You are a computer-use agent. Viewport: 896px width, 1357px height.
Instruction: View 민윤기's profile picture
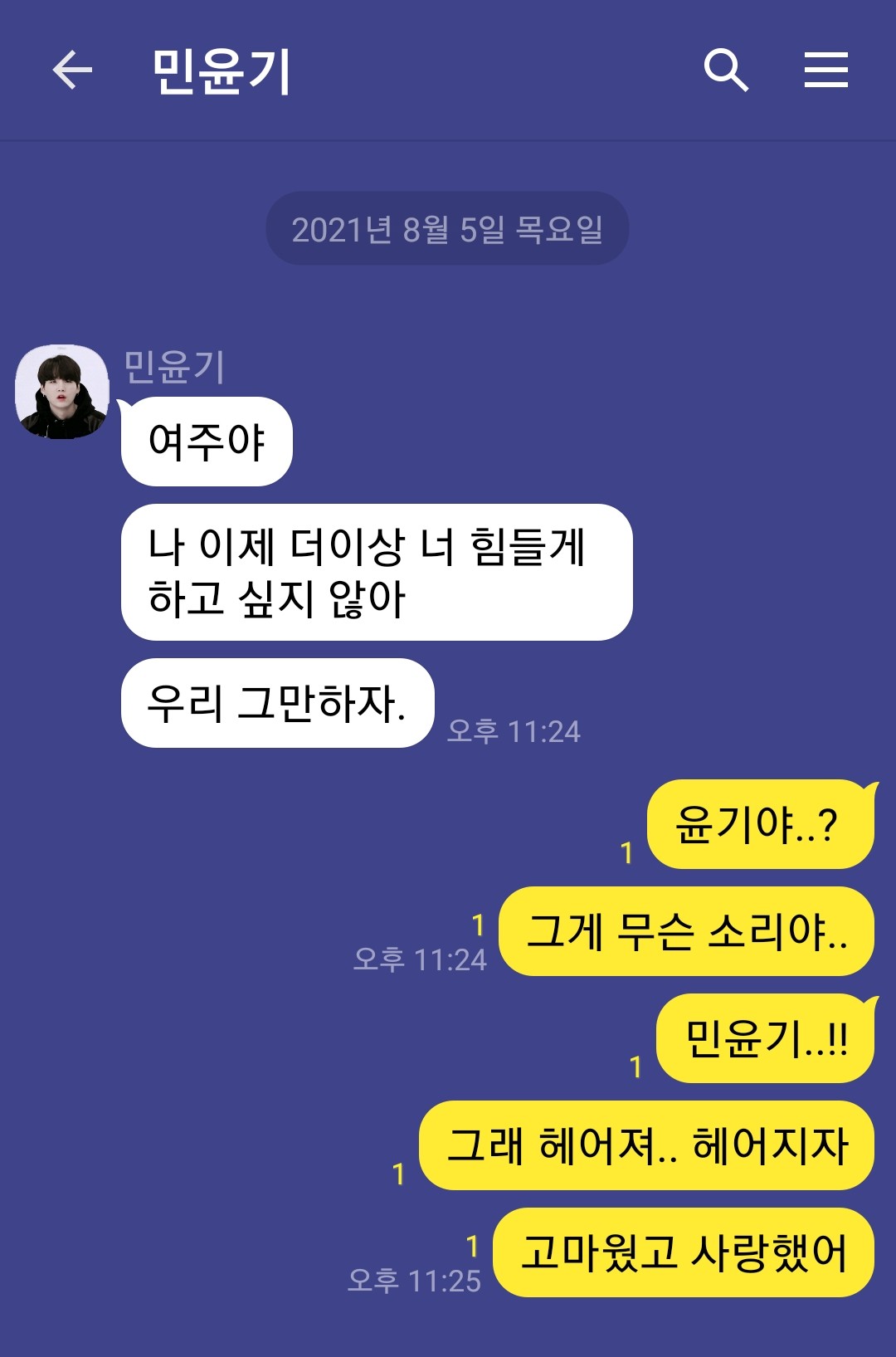62,393
